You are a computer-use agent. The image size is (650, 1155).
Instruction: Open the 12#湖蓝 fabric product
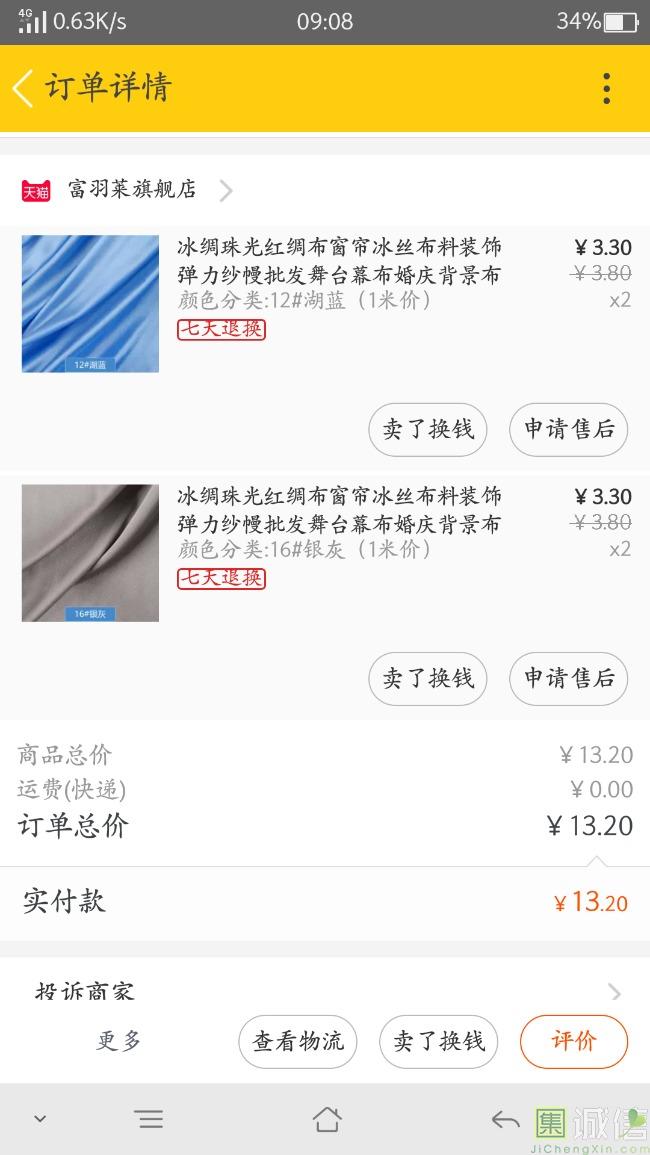click(90, 304)
